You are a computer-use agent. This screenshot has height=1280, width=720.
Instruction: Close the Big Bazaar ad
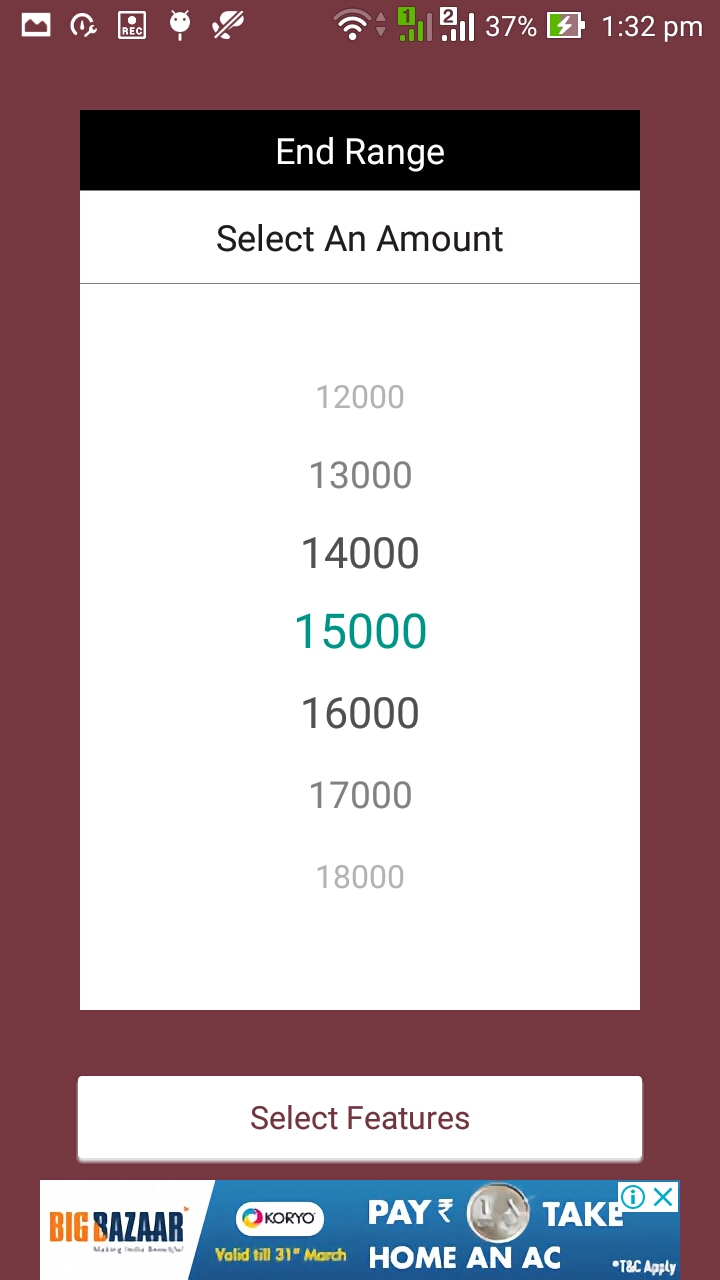[664, 1197]
